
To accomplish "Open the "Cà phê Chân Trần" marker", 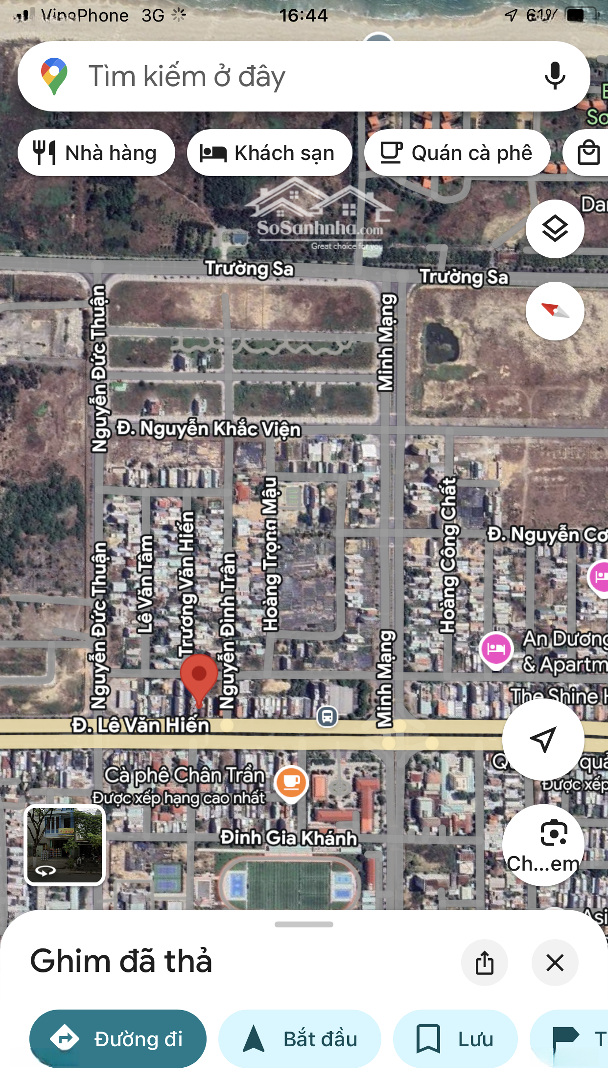I will pyautogui.click(x=291, y=782).
